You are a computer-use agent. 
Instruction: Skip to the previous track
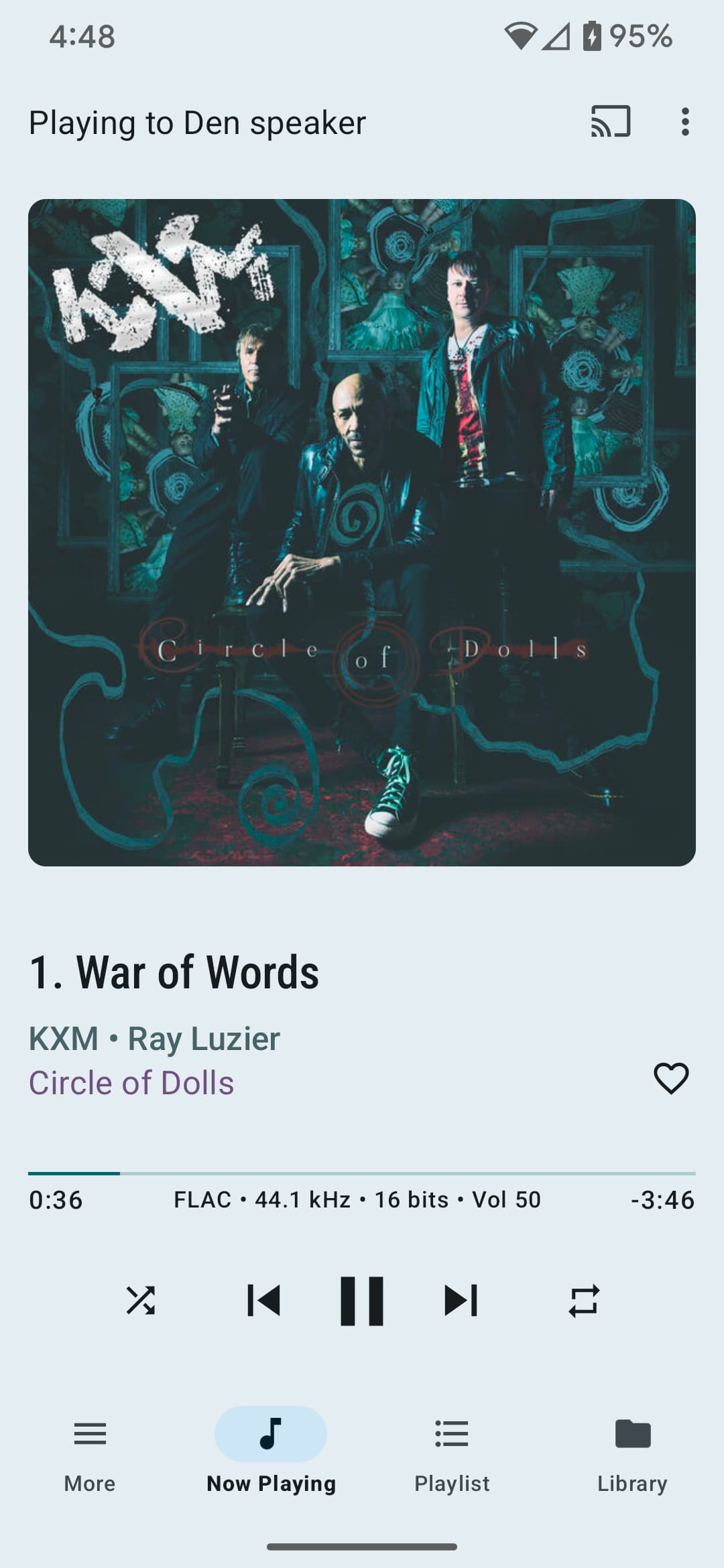(263, 1301)
